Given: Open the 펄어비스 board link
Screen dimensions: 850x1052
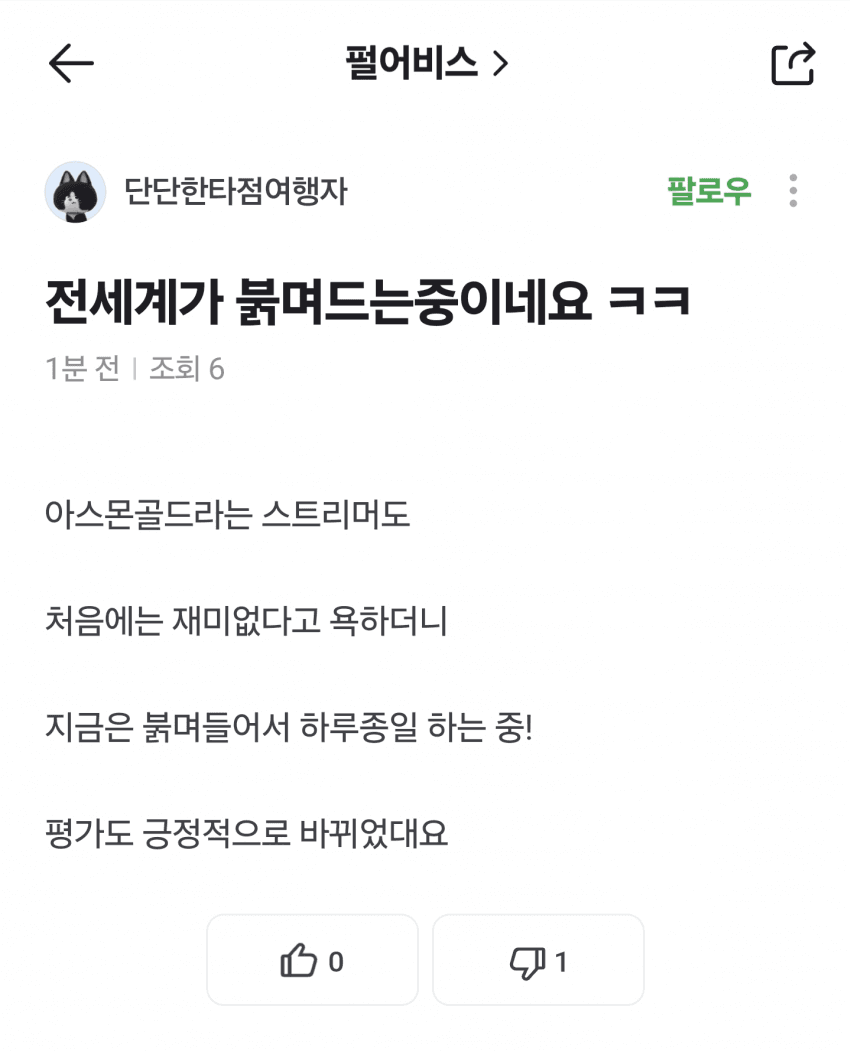Looking at the screenshot, I should tap(426, 65).
